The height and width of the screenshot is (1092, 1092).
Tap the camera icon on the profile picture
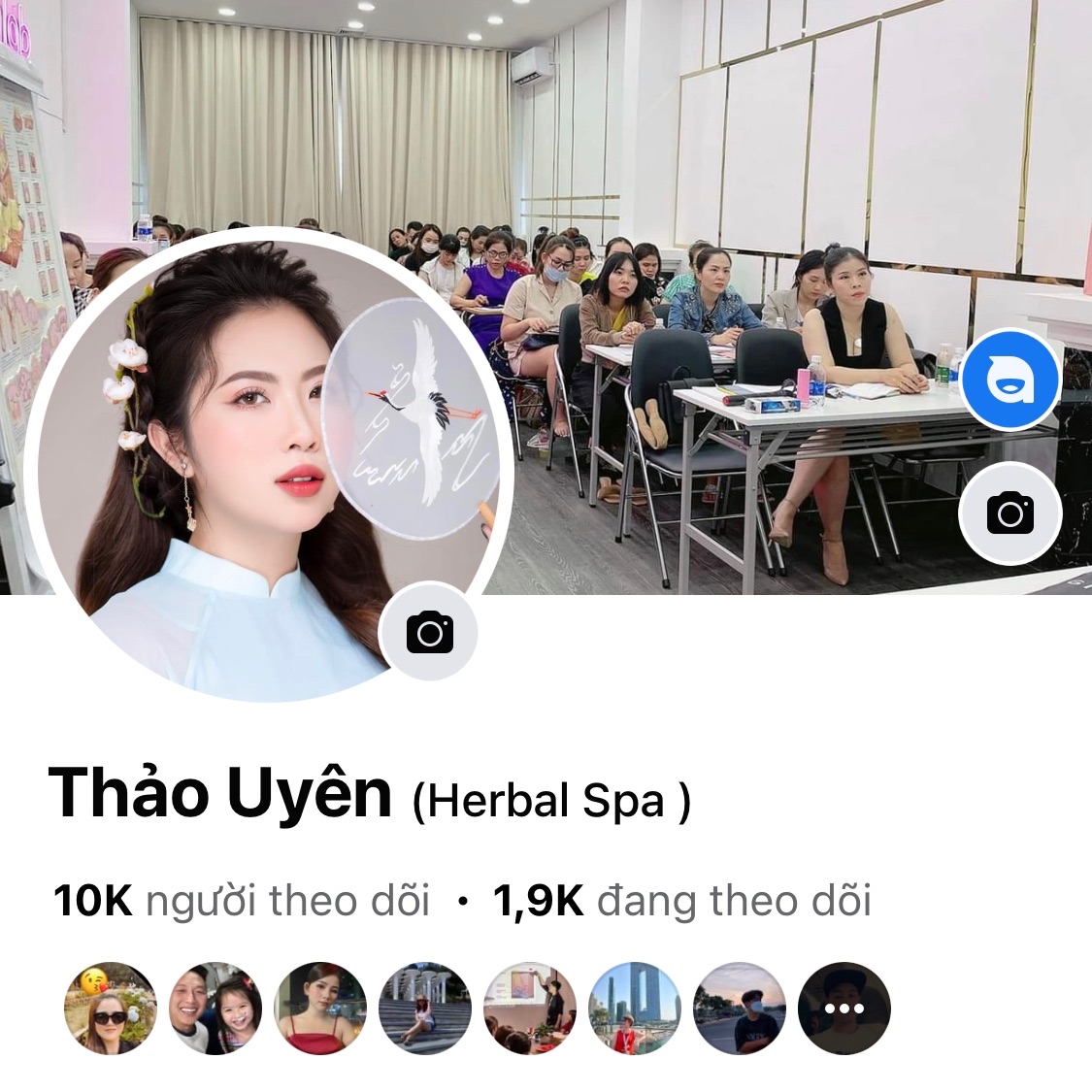coord(430,633)
